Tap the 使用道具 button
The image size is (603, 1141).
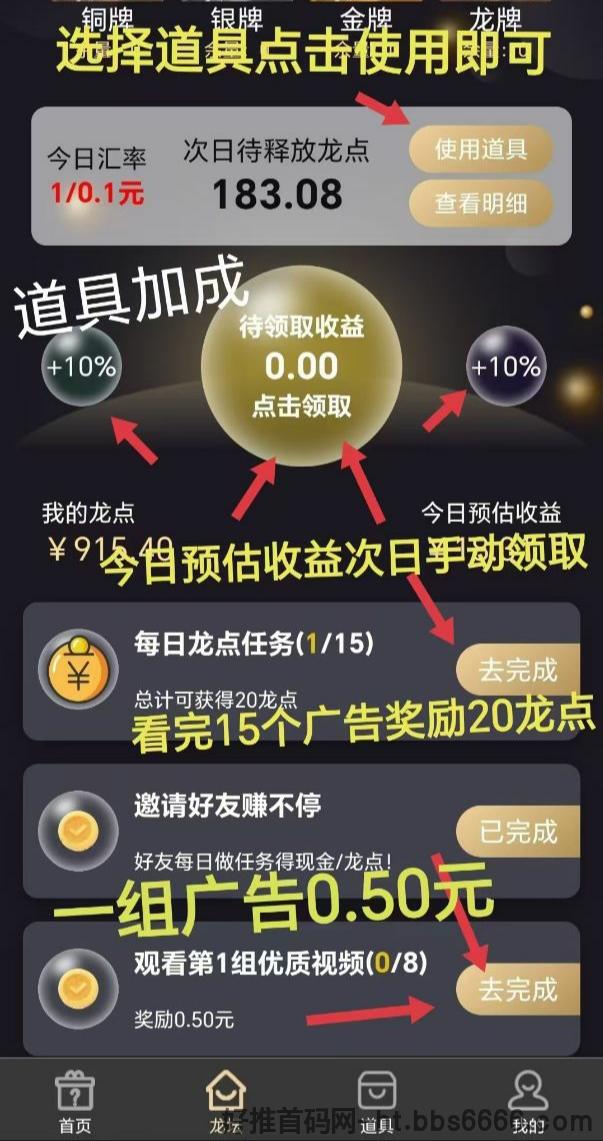pos(481,150)
